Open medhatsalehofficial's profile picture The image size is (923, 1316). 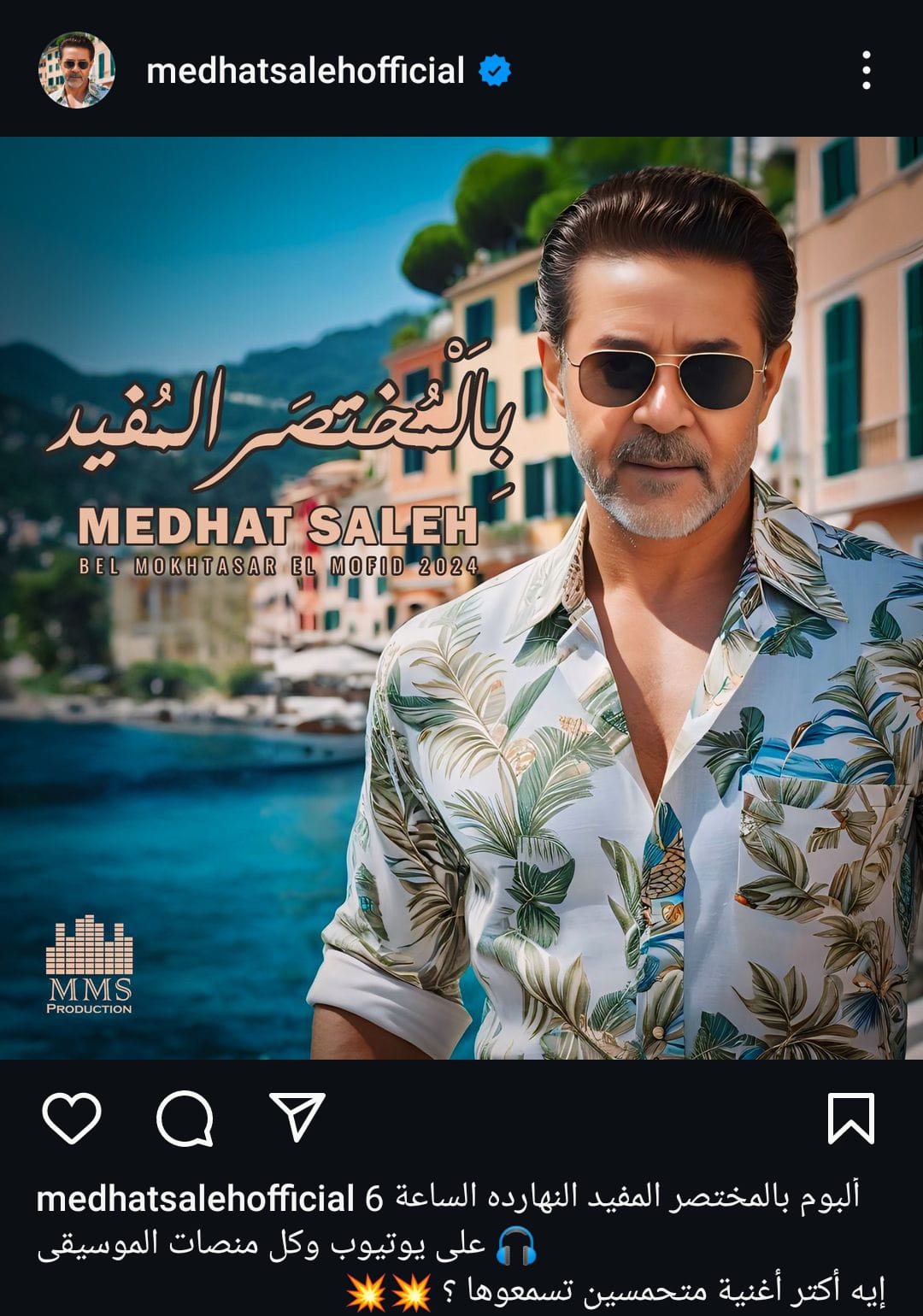click(76, 70)
